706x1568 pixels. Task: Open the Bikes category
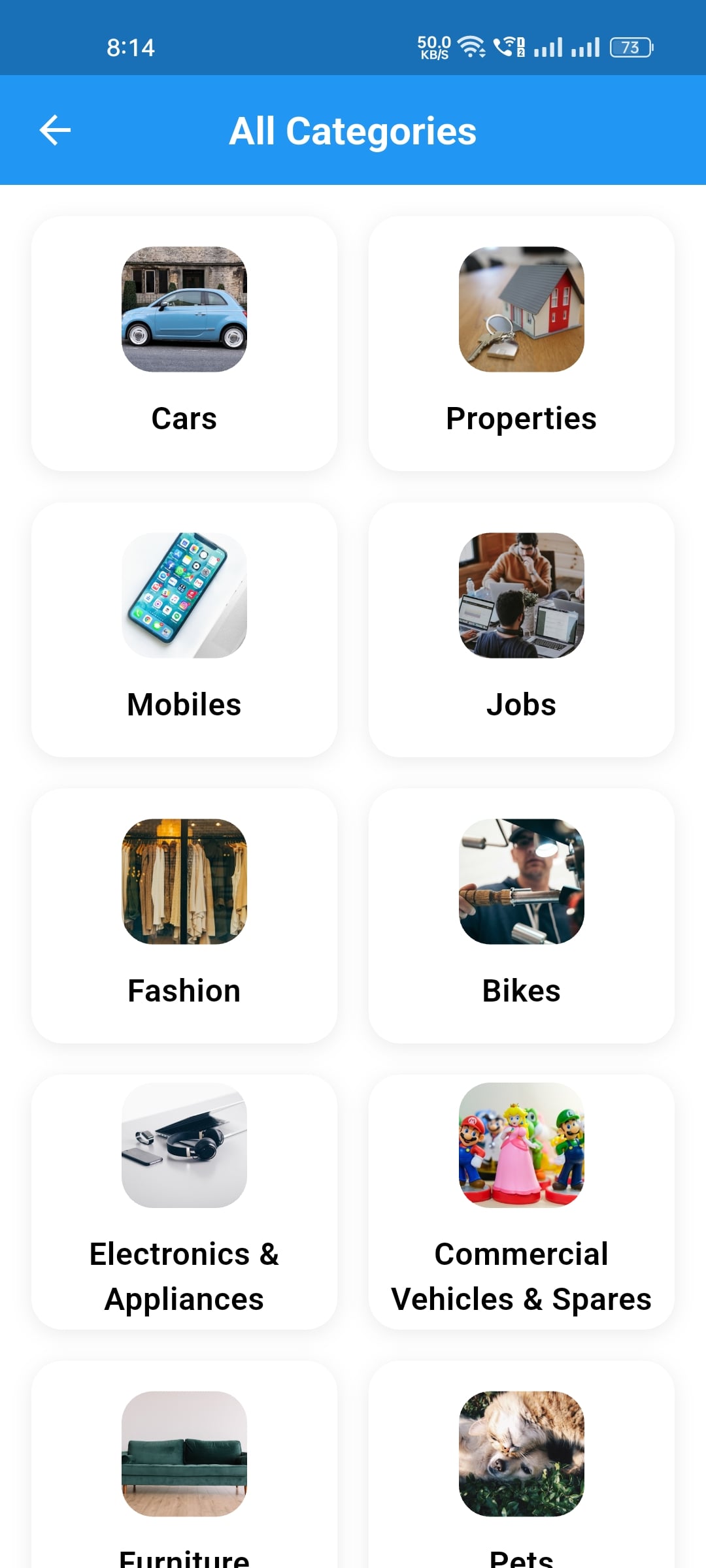(x=521, y=915)
